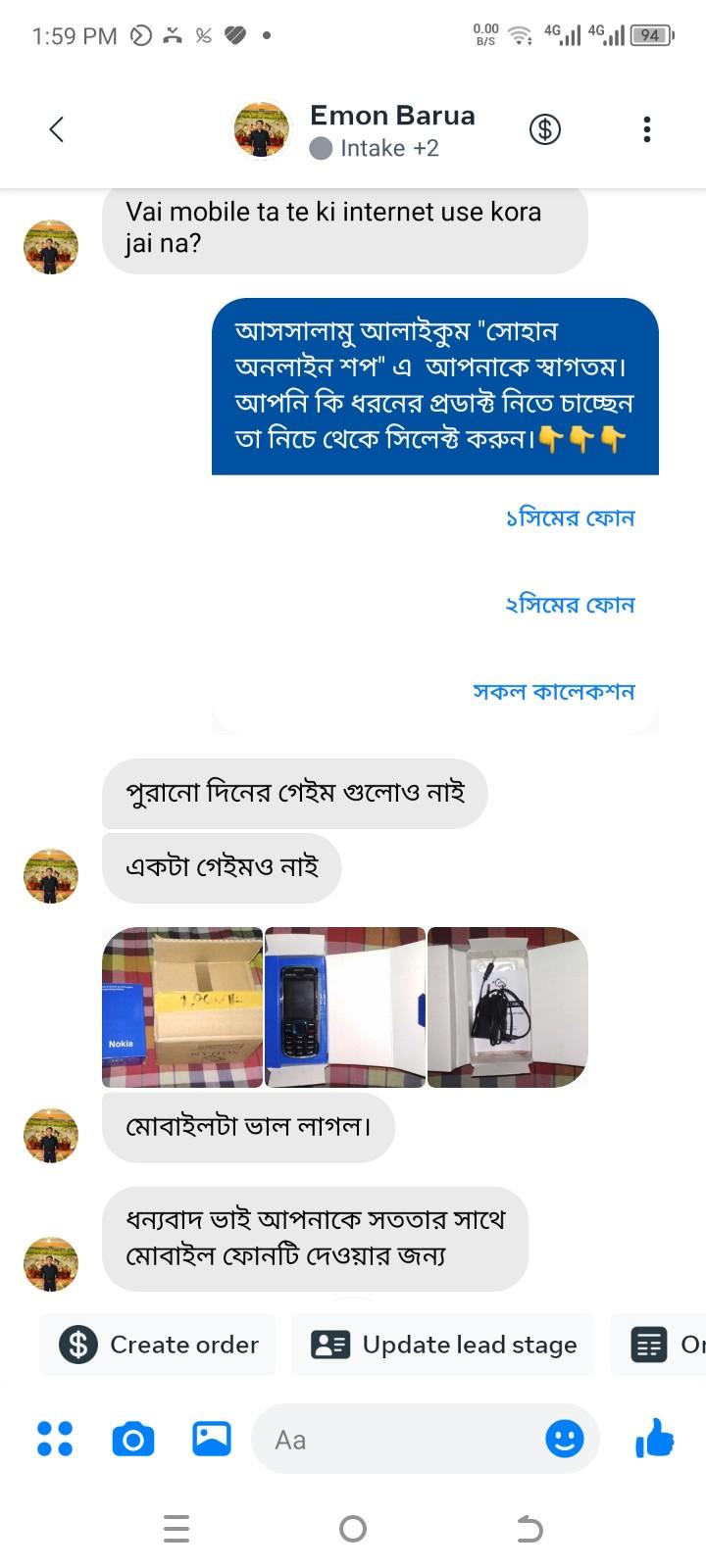
Task: Open the payment/dollar icon in chat header
Action: (545, 128)
